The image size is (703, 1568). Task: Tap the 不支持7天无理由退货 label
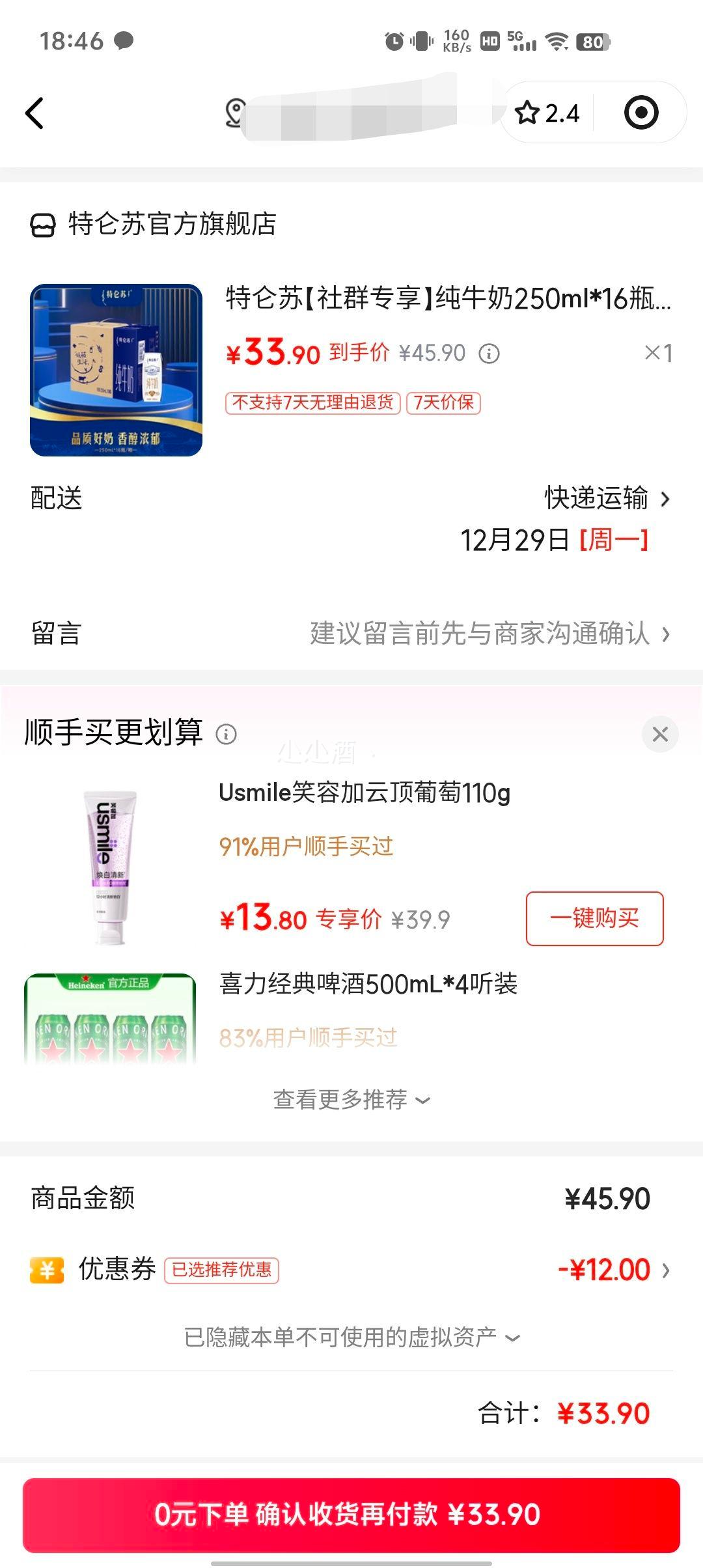tap(312, 404)
